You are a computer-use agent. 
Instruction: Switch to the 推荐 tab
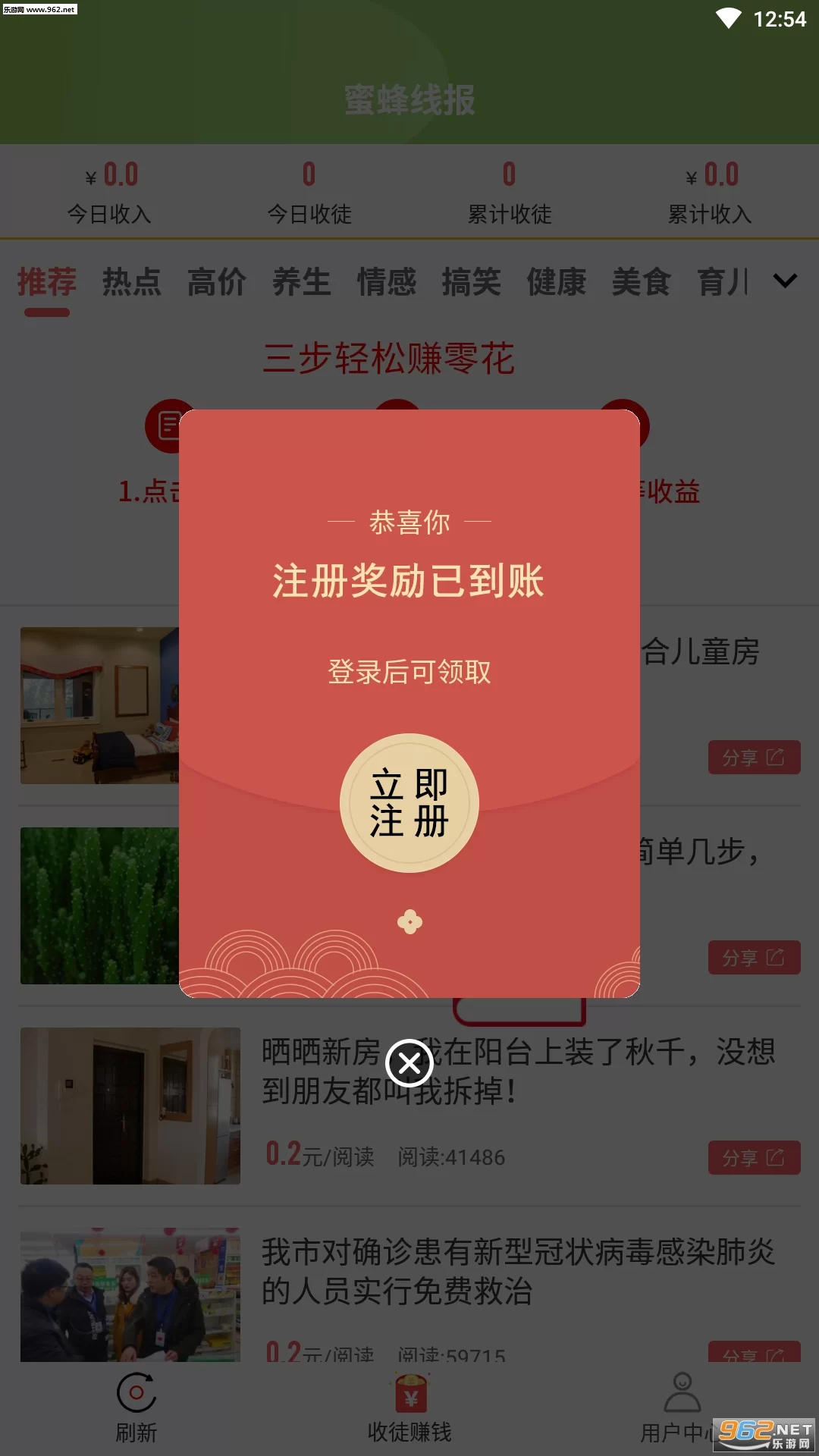[47, 282]
